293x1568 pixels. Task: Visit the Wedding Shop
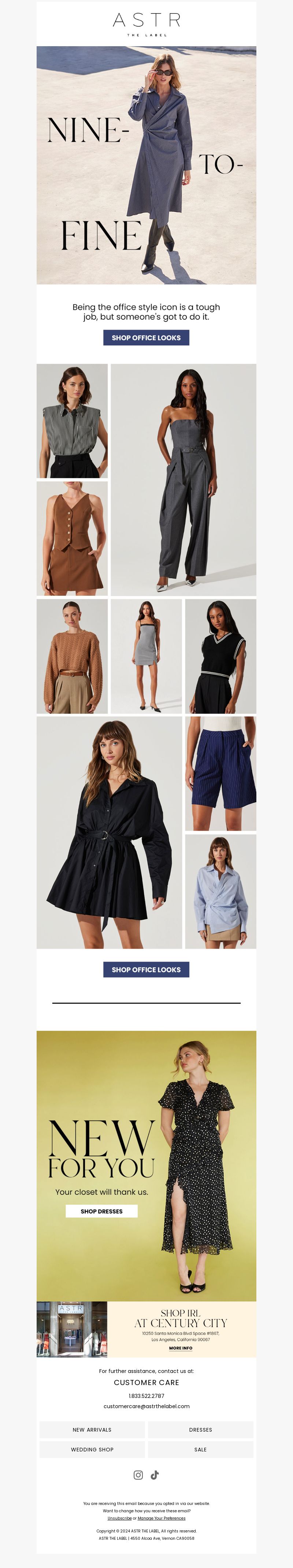92,1449
